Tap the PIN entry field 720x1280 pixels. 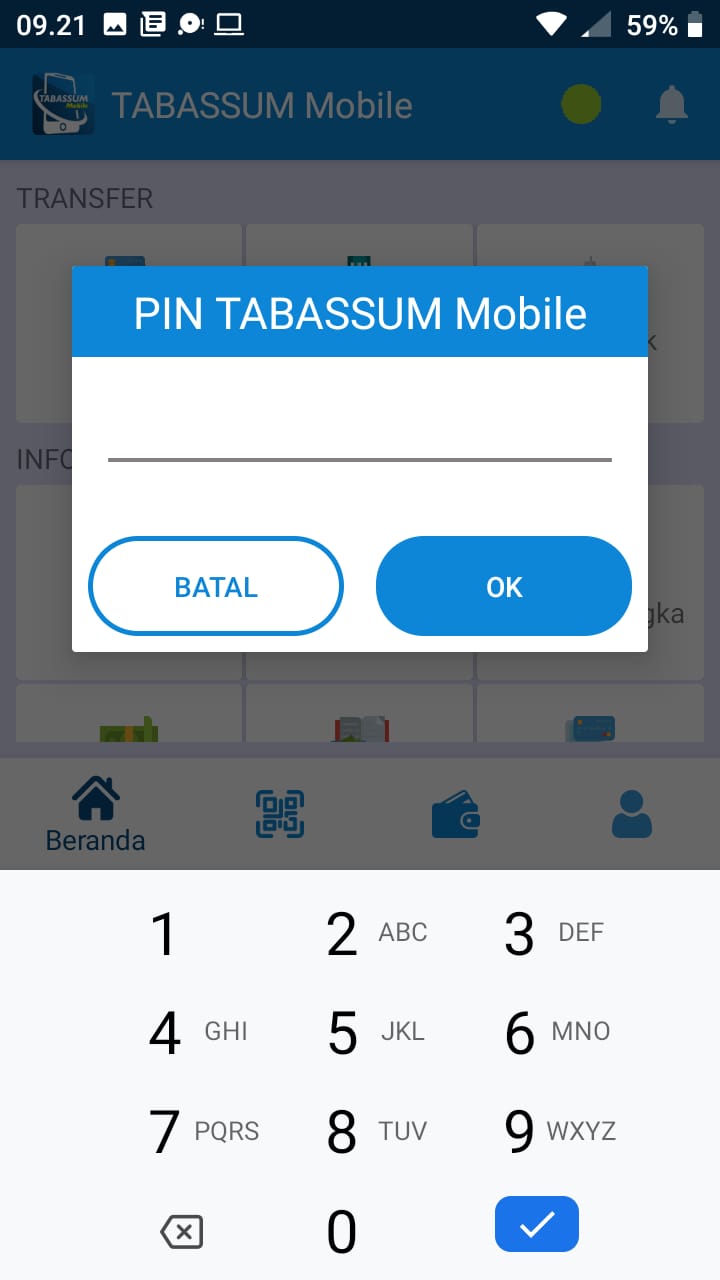(360, 436)
